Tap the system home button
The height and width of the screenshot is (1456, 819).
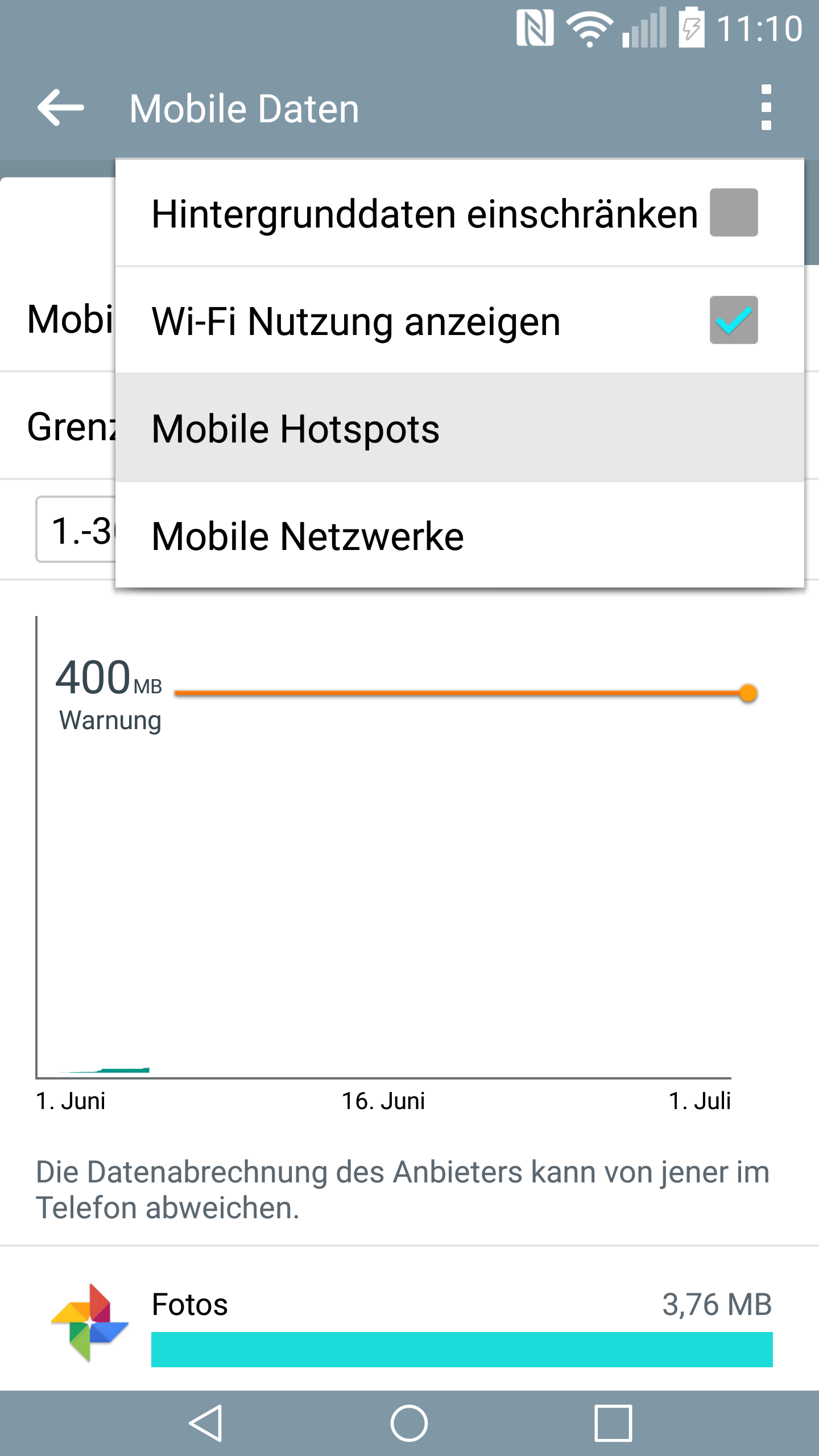[x=409, y=1423]
